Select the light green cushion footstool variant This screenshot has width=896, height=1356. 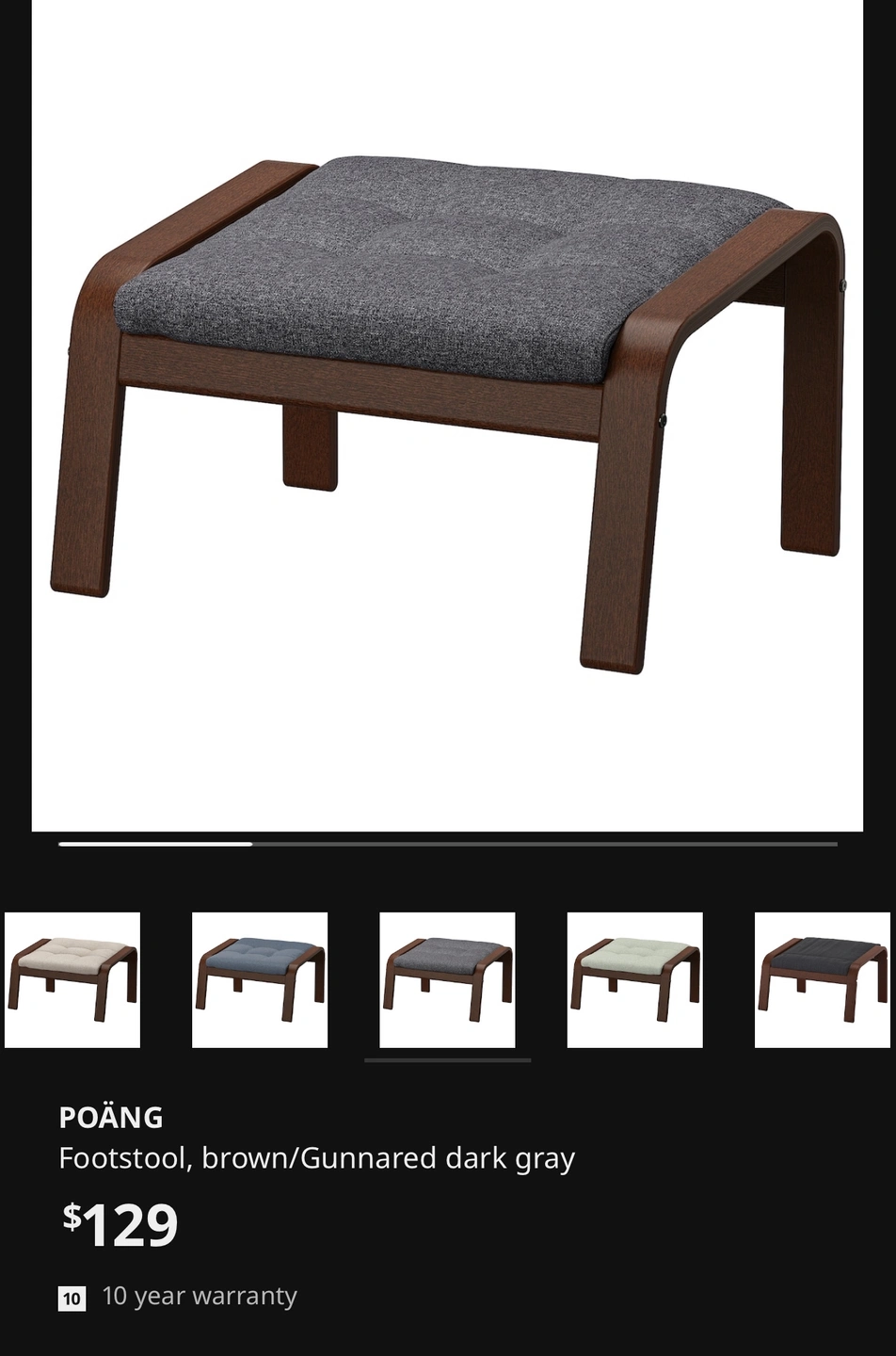pyautogui.click(x=634, y=979)
